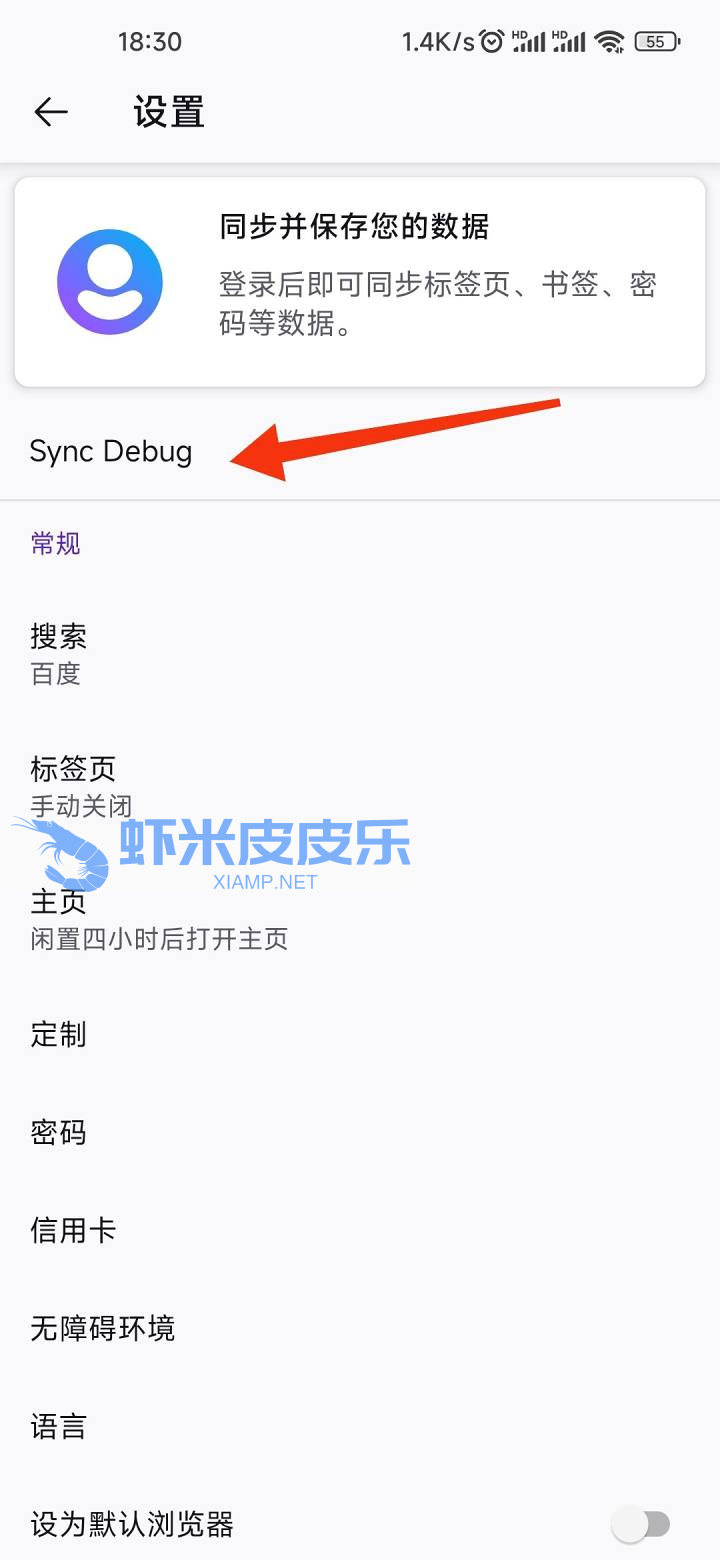Screen dimensions: 720x1560
Task: Open the 同步并保存您的数据 sign-in card
Action: 360,282
